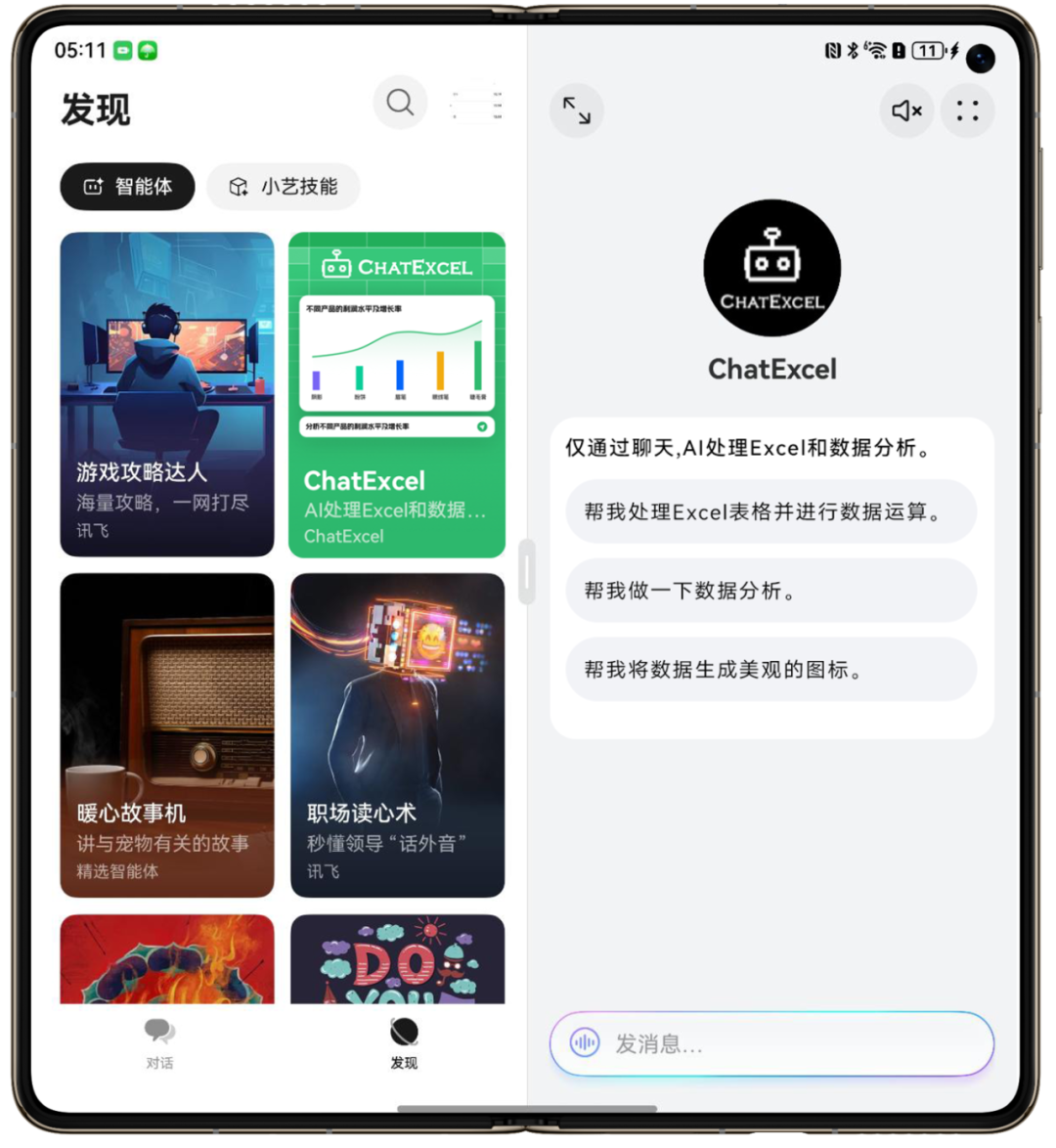Open the four-dot more menu

coord(967,110)
